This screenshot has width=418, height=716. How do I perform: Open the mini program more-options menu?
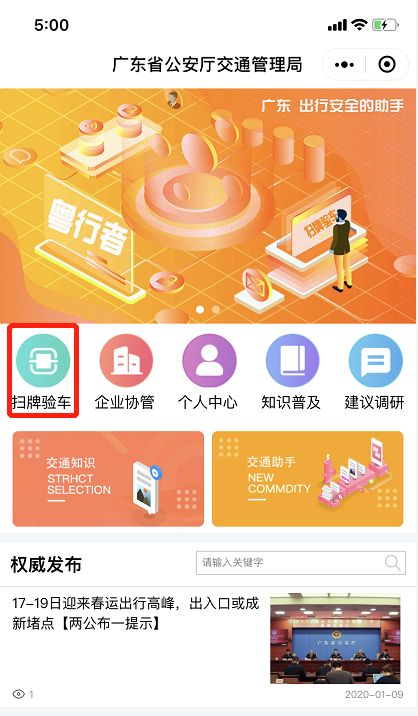[344, 65]
